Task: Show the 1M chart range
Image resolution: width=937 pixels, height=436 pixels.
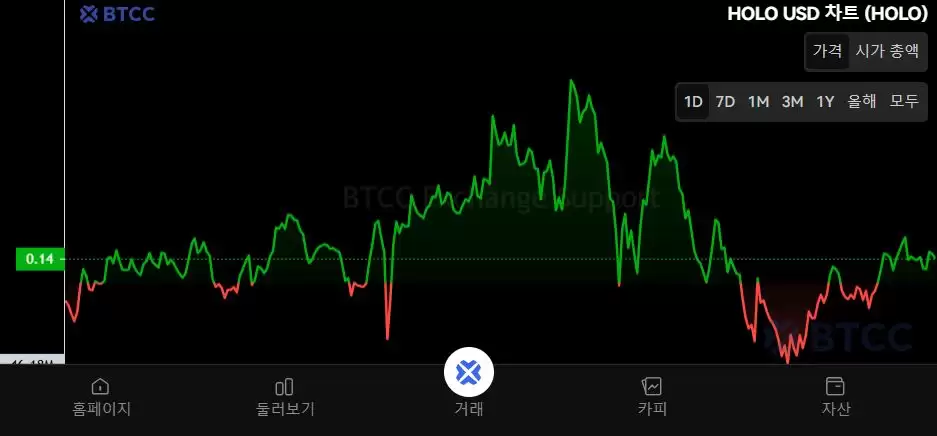Action: coord(758,101)
